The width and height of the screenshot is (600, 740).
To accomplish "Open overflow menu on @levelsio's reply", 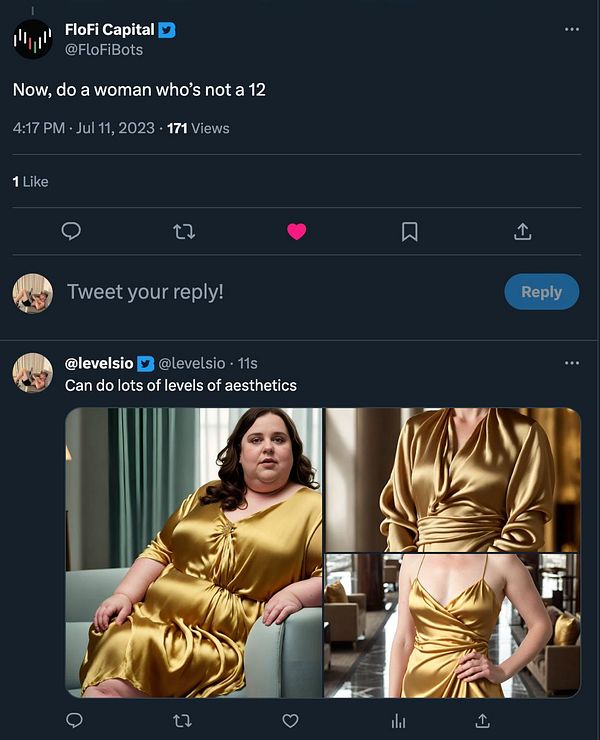I will (572, 363).
